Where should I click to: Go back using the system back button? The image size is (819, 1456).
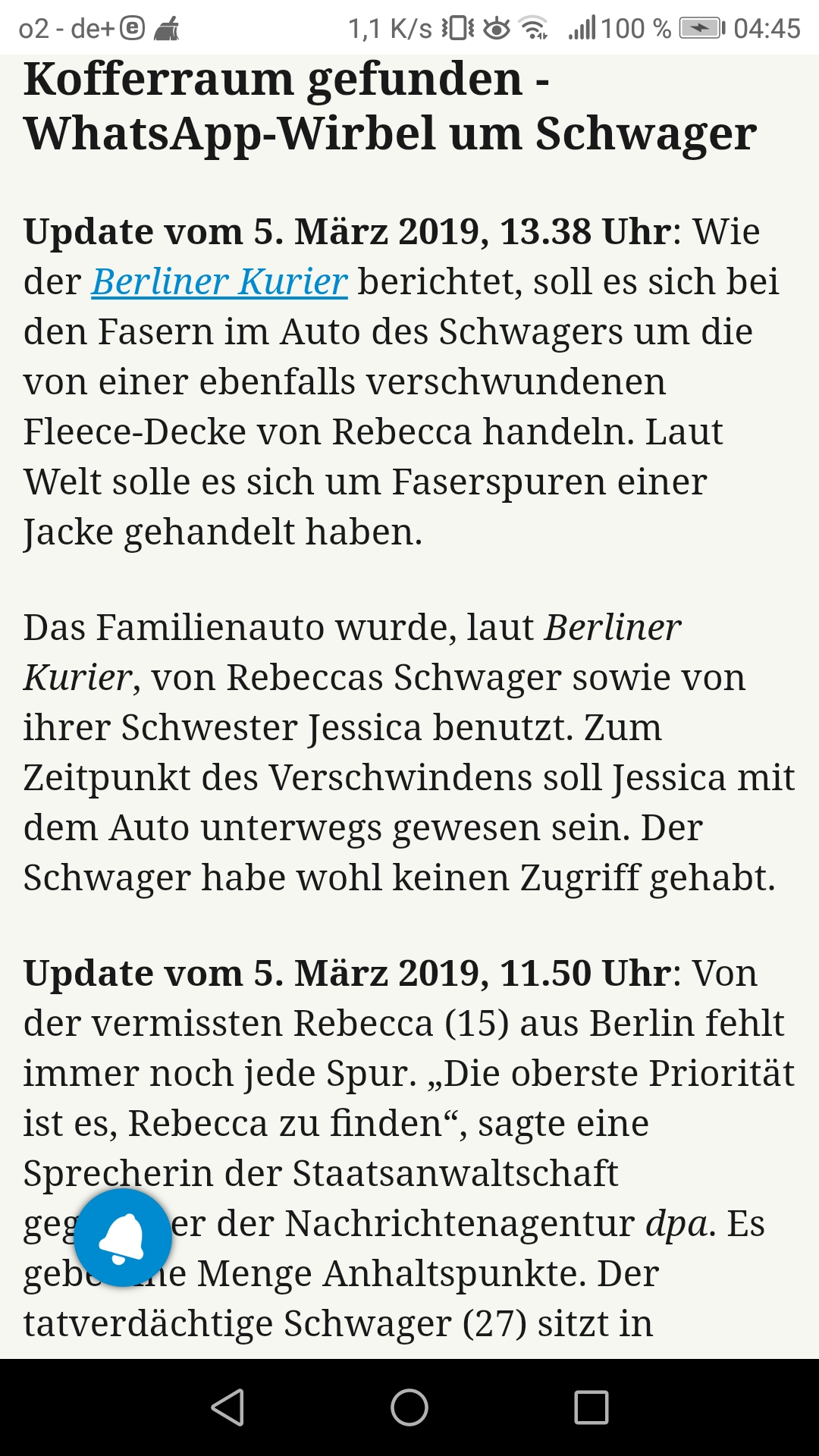[x=227, y=1407]
